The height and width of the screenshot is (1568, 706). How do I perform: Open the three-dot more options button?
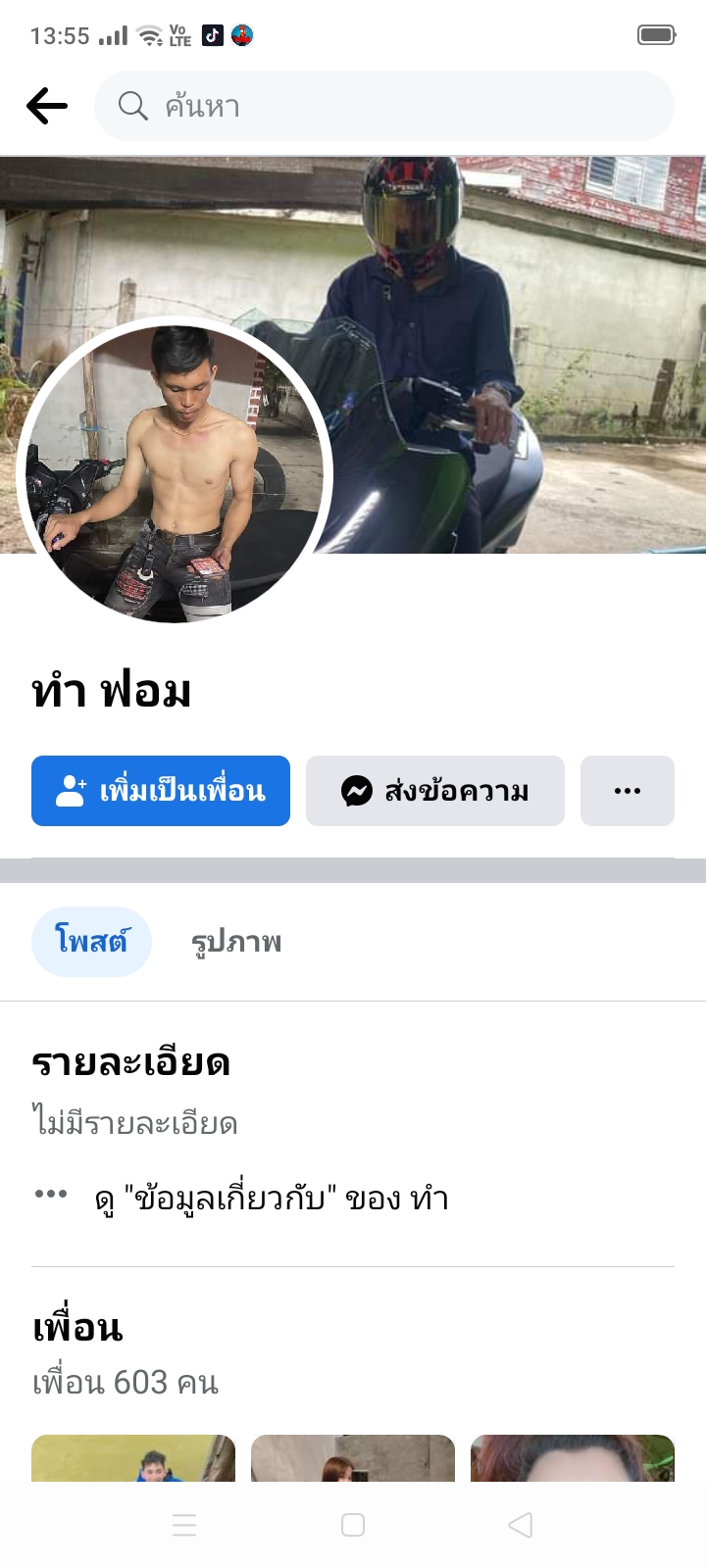[628, 791]
